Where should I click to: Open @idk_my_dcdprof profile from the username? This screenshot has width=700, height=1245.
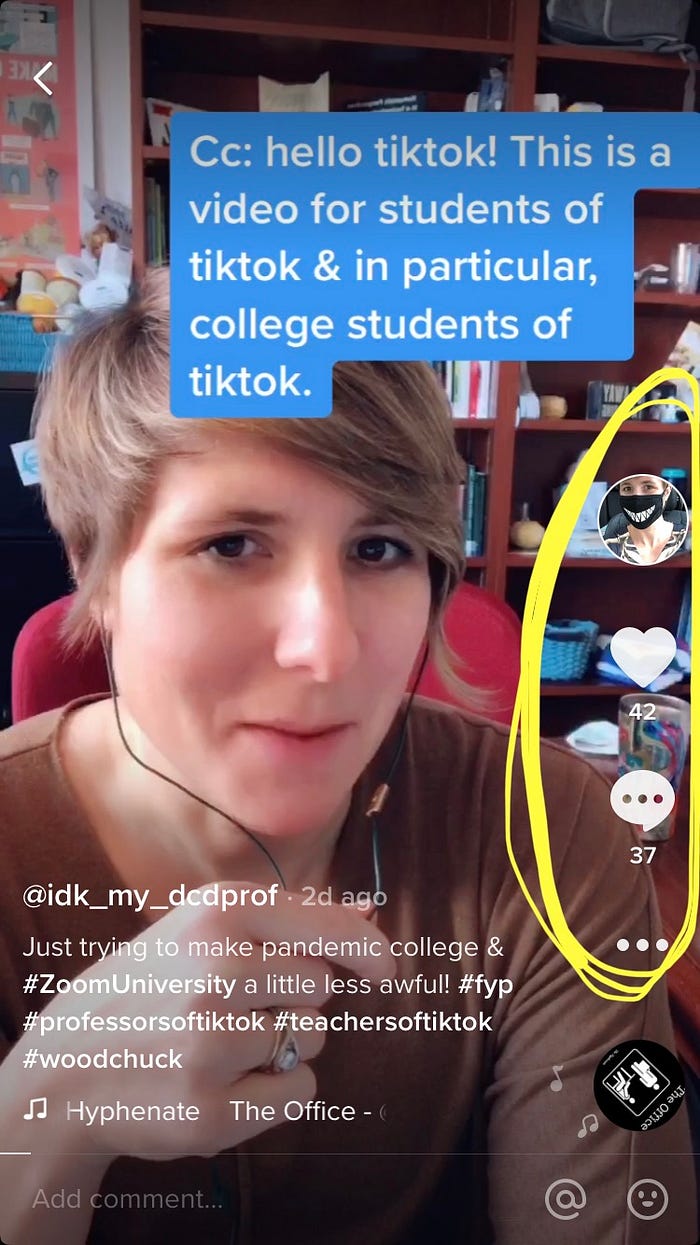point(150,896)
